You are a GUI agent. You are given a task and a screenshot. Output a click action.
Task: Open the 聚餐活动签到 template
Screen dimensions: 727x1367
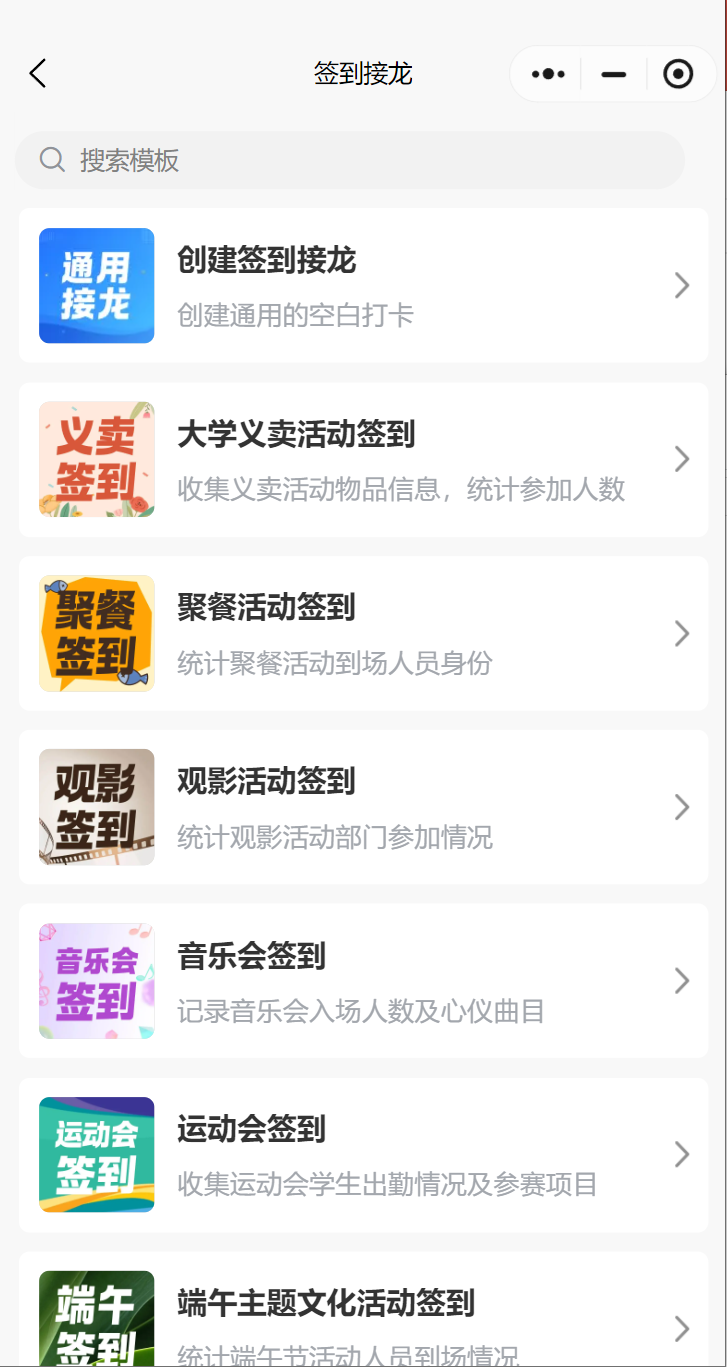point(364,634)
